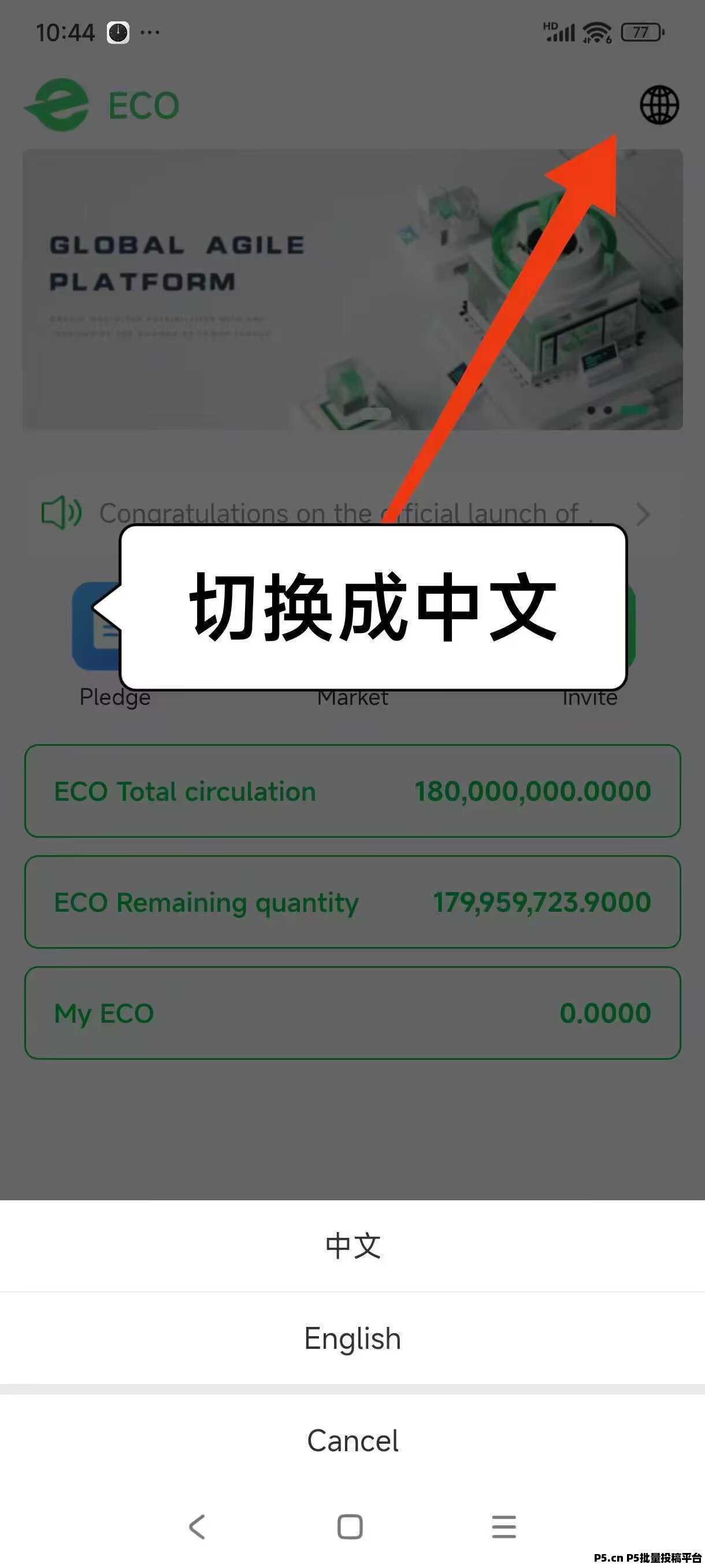Go to home via system home button

350,1526
